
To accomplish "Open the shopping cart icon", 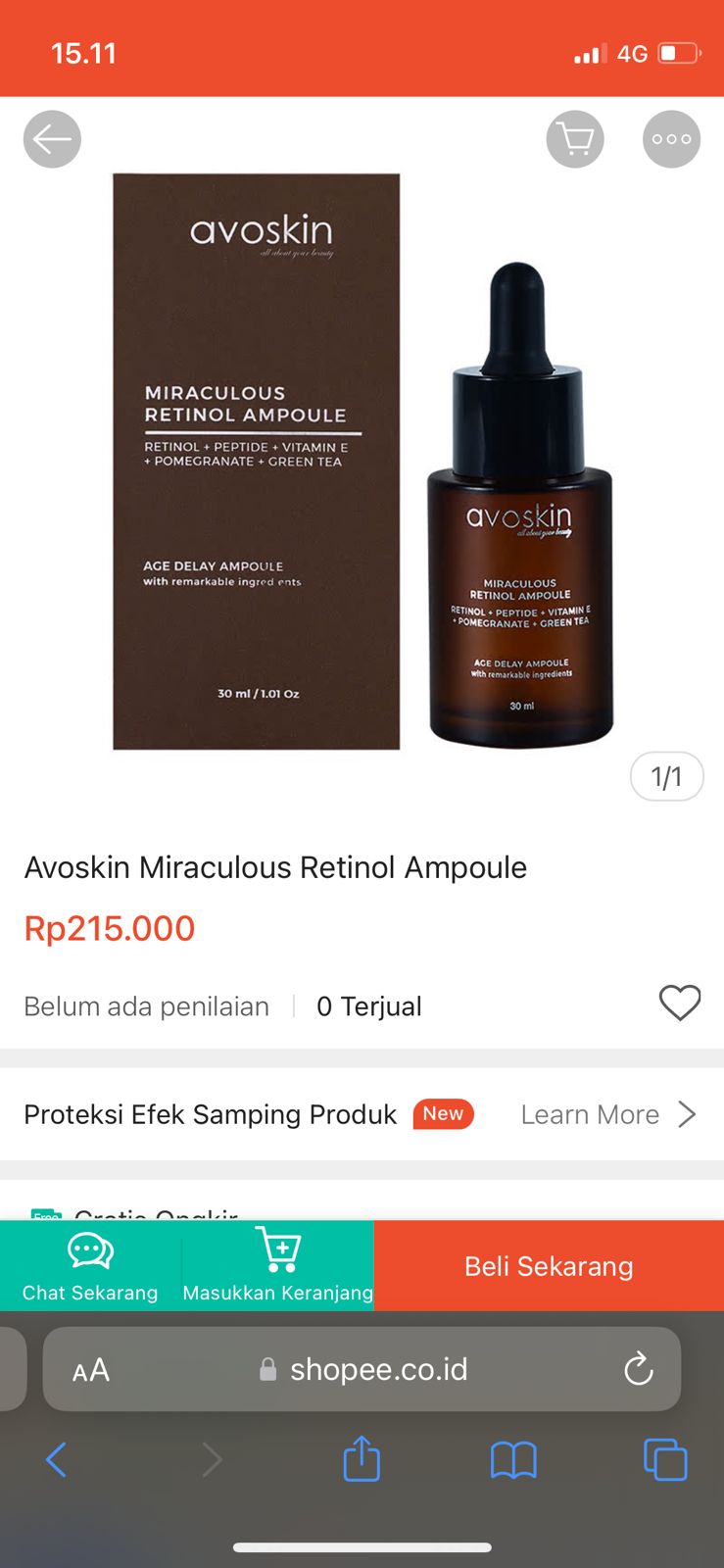I will point(575,139).
